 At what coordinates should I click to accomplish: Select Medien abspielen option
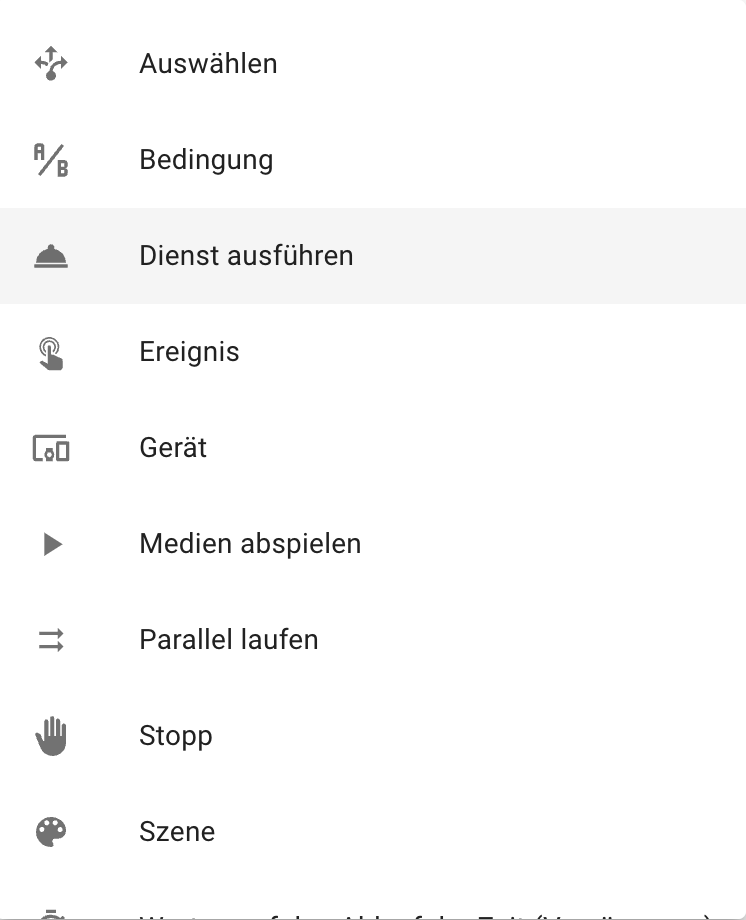click(250, 544)
